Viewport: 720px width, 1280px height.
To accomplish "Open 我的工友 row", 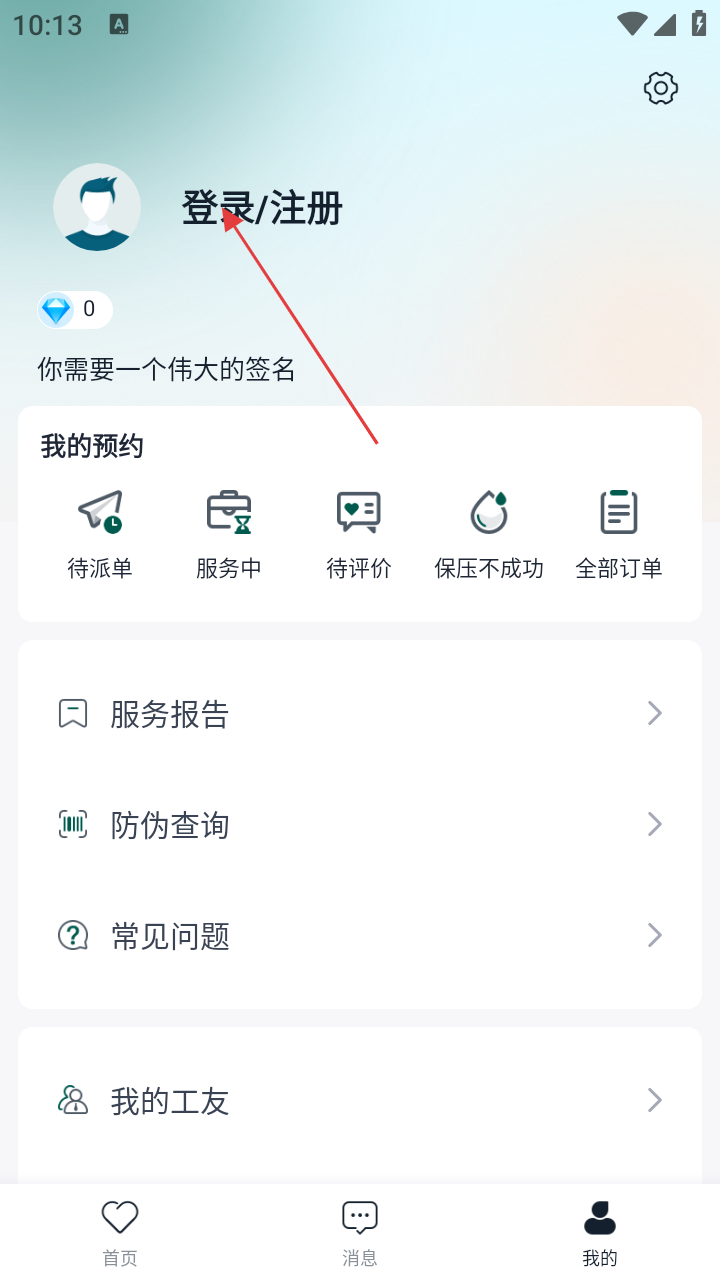I will (360, 1100).
